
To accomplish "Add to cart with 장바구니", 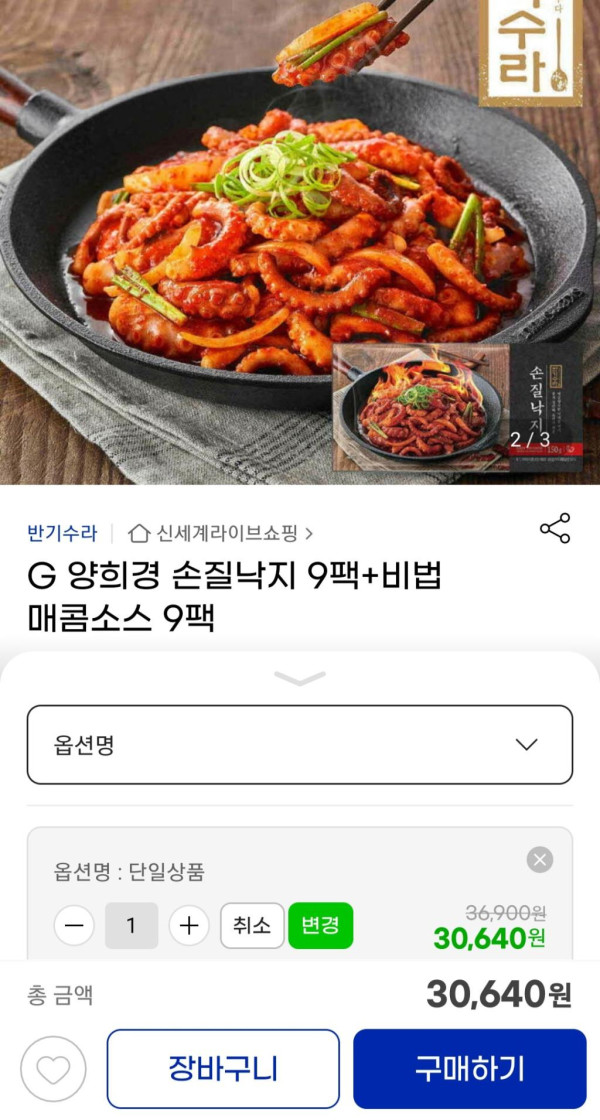I will click(x=223, y=1069).
